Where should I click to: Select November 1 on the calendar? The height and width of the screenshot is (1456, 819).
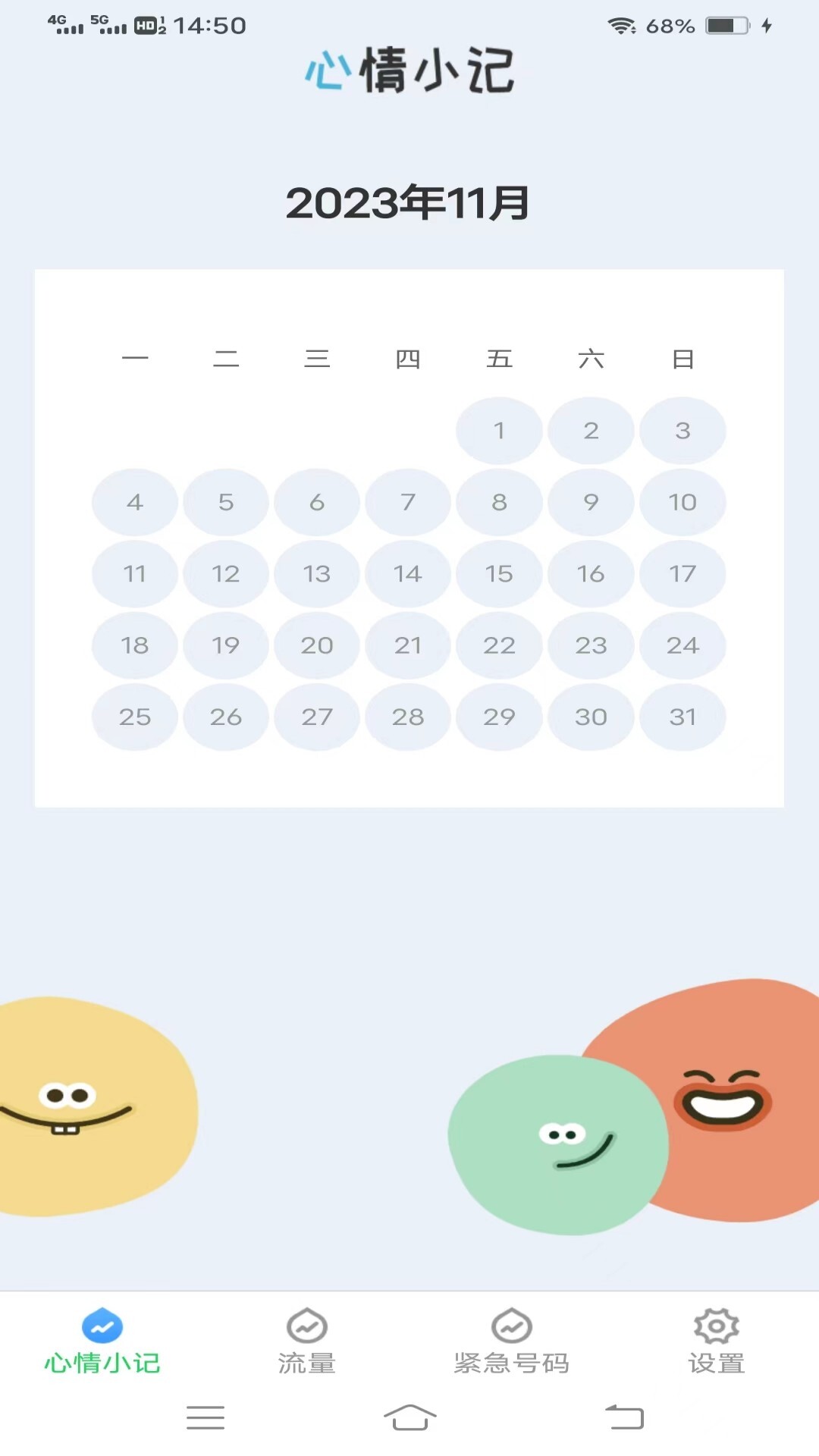point(499,430)
